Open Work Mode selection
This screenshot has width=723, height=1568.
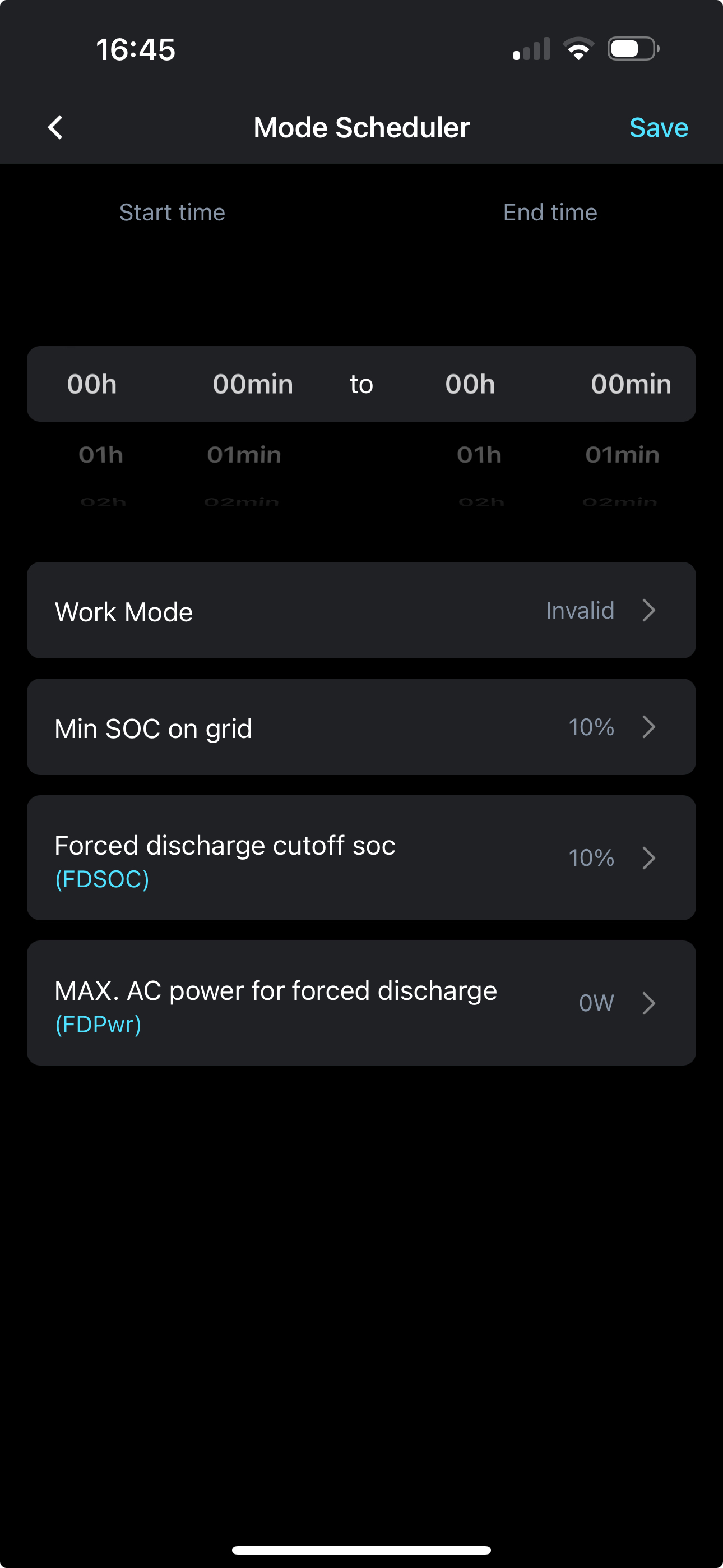[361, 610]
